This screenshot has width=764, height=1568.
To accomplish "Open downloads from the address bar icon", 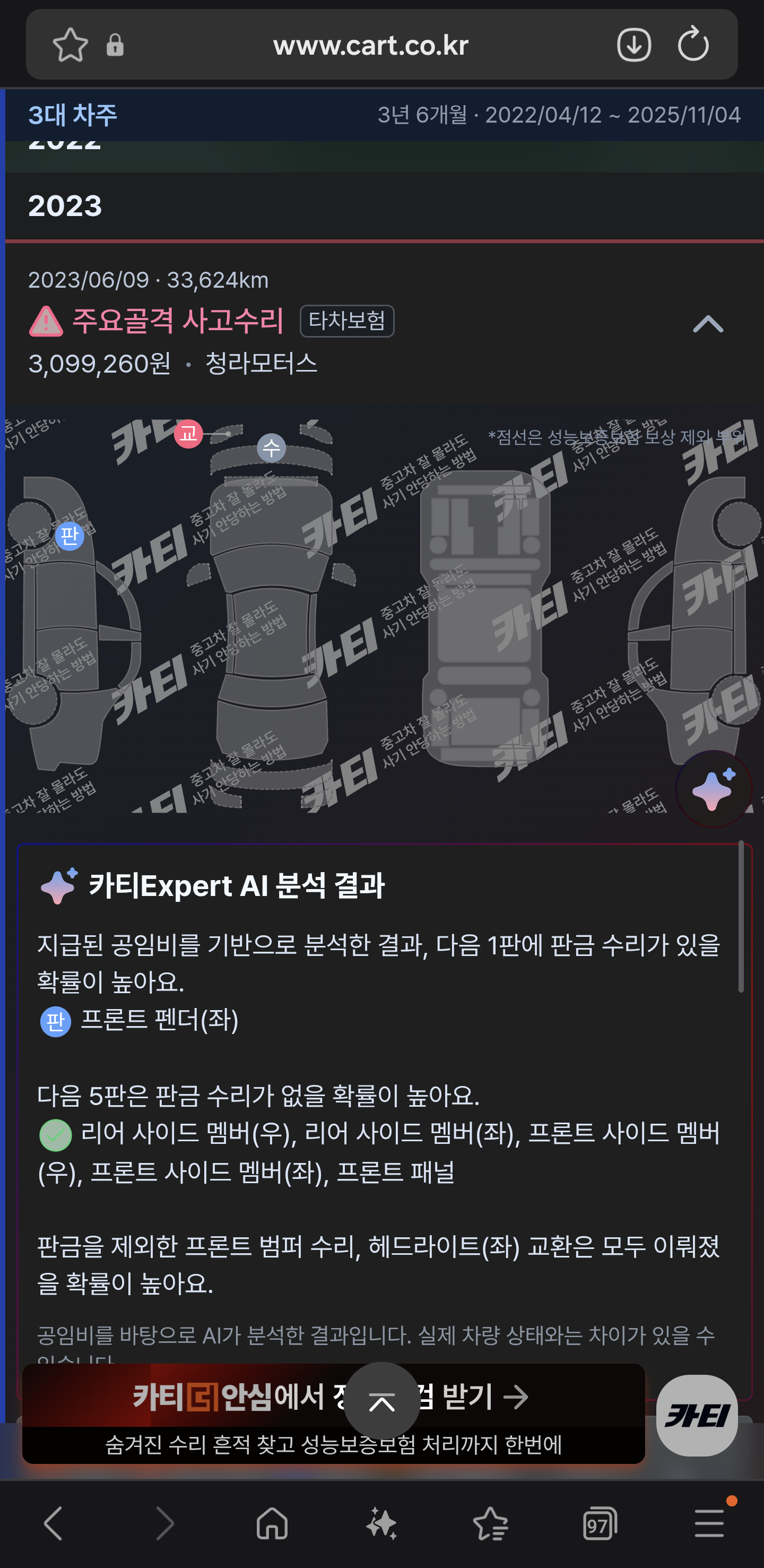I will 633,44.
